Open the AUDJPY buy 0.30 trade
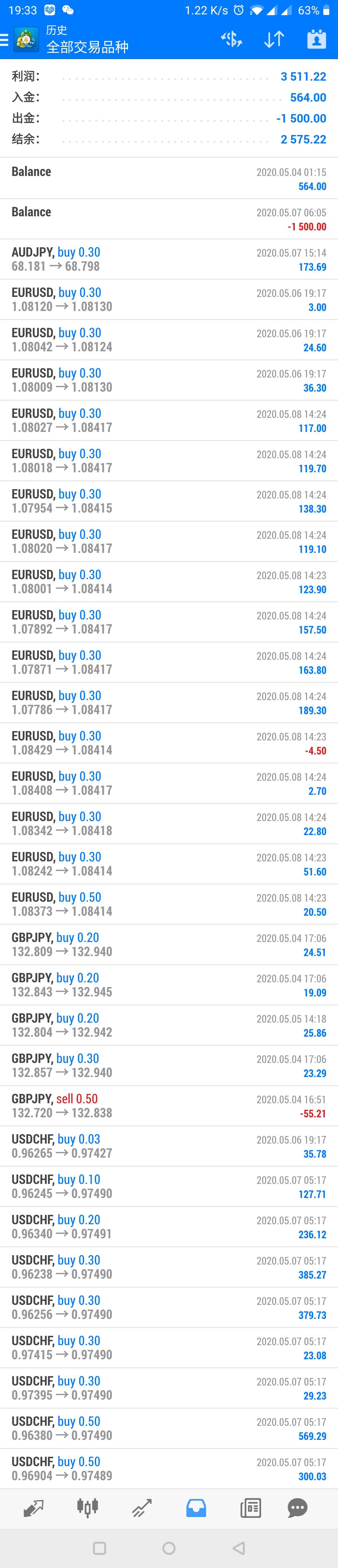Viewport: 338px width, 1568px height. coord(169,259)
